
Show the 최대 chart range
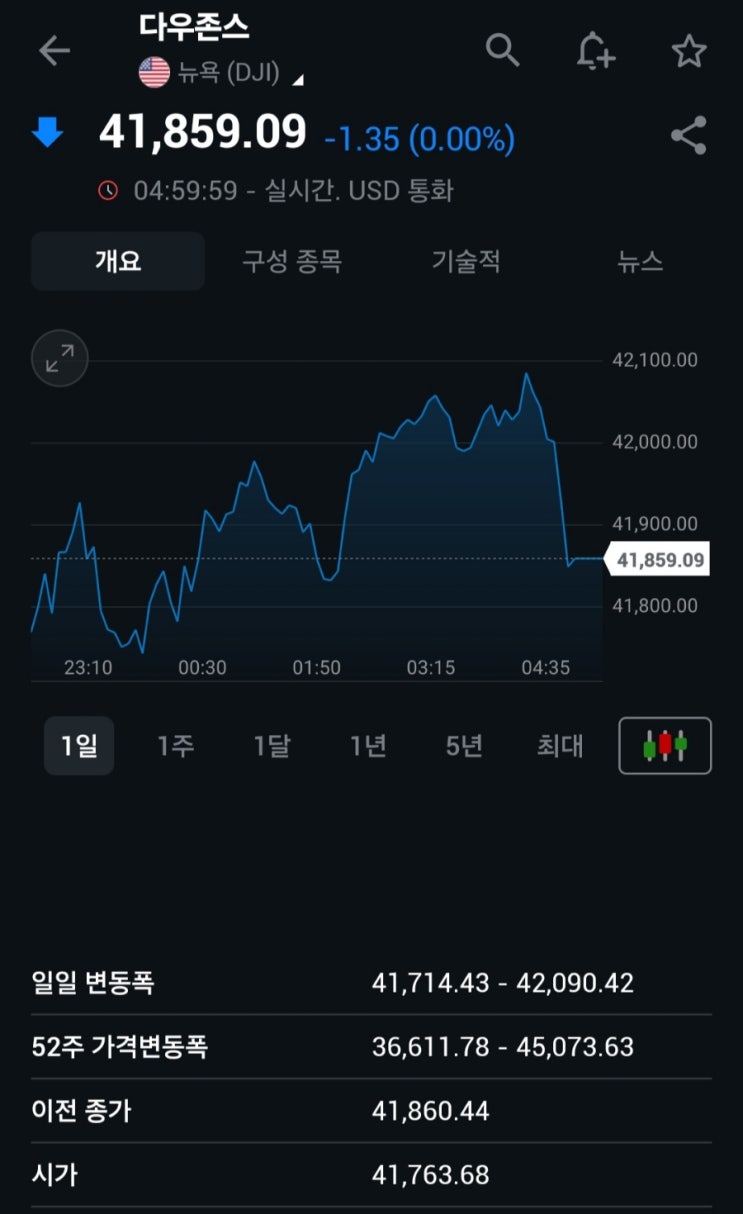click(x=560, y=746)
